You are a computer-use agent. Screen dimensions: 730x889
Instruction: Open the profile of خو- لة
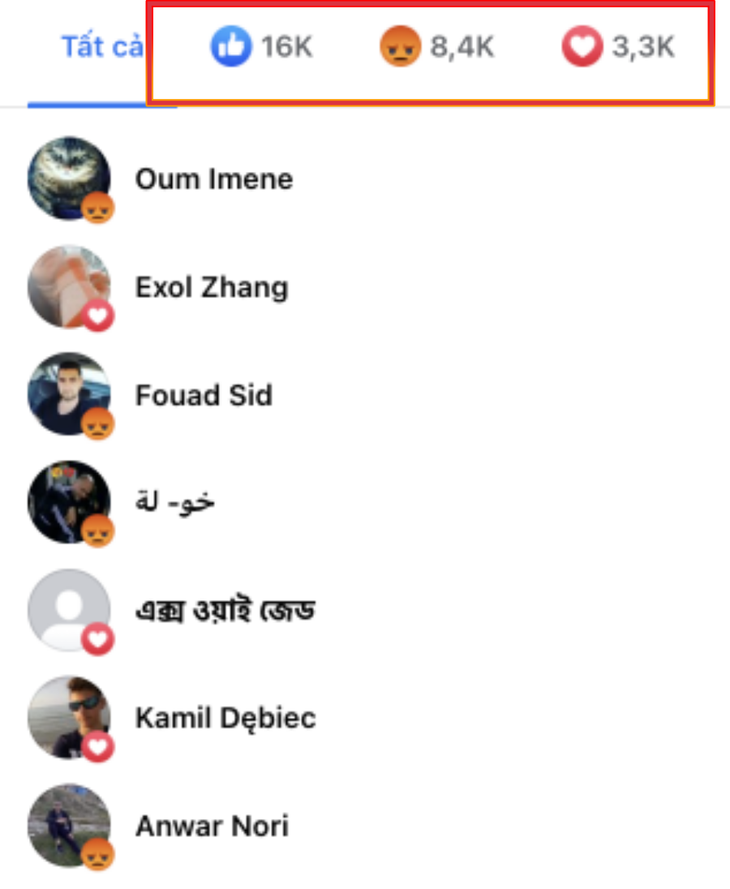pos(175,502)
